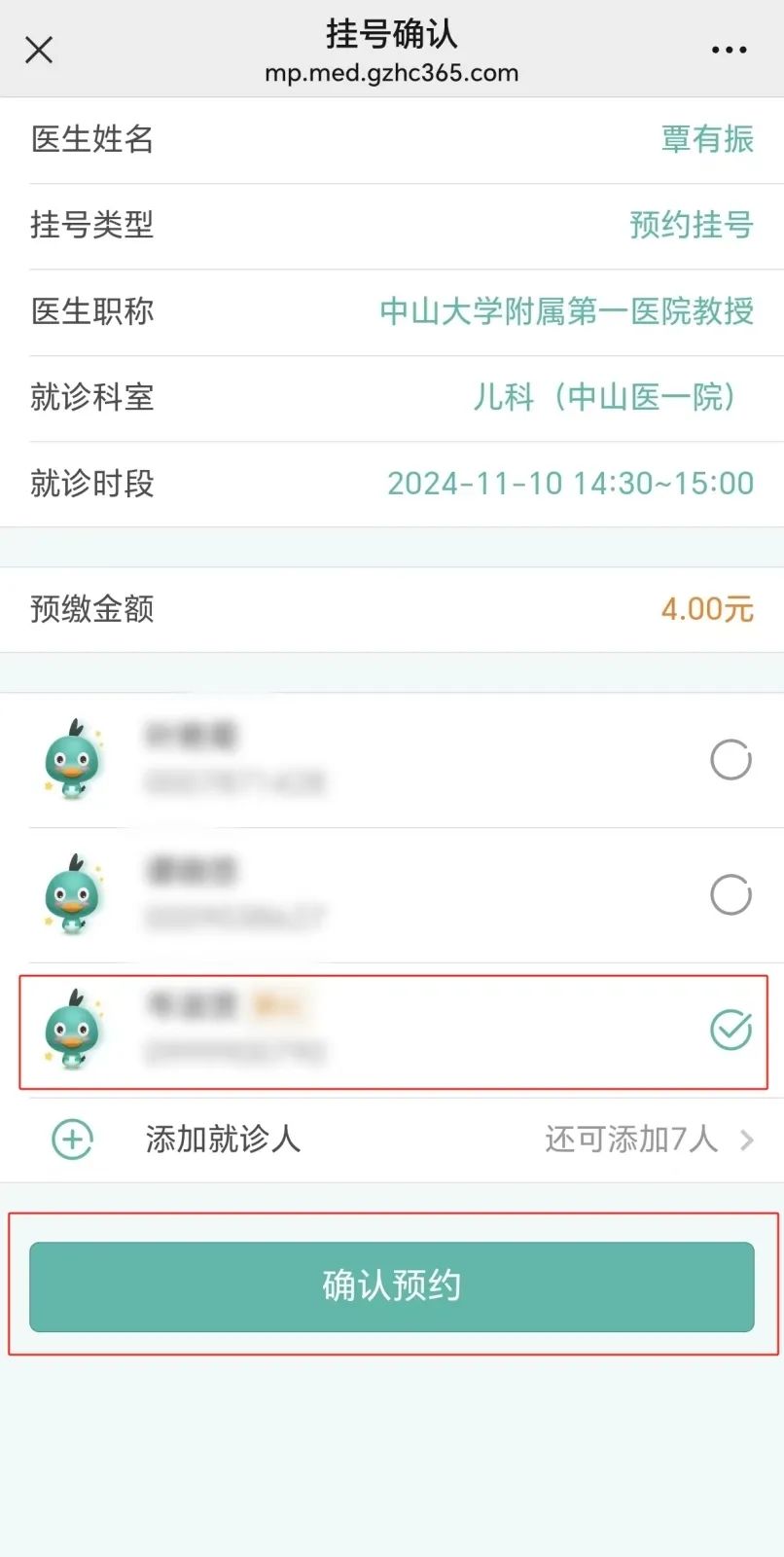The width and height of the screenshot is (784, 1557).
Task: Tap the 确认预约 button
Action: (x=392, y=1285)
